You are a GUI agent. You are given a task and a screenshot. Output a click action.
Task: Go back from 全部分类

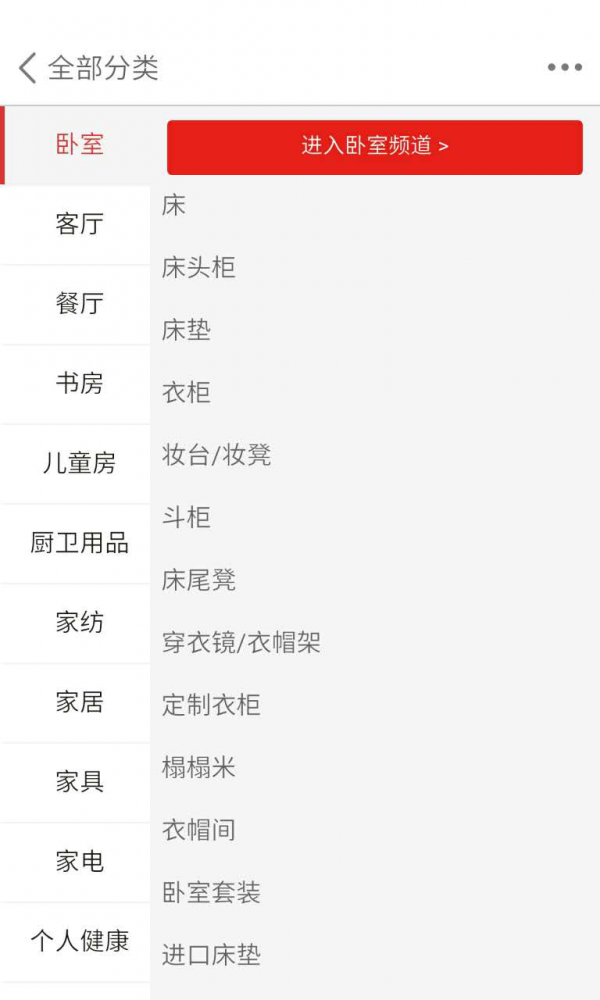[x=28, y=68]
